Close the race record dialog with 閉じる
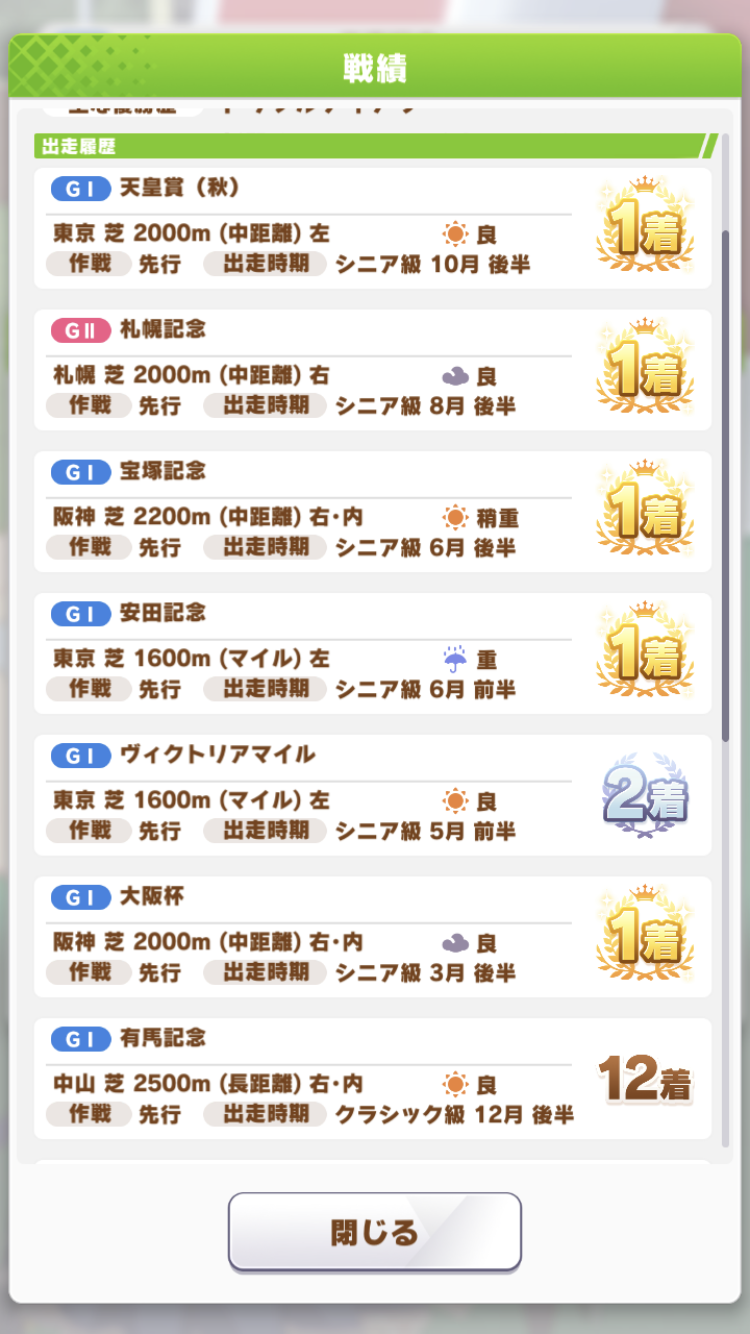Image resolution: width=750 pixels, height=1334 pixels. point(375,1232)
